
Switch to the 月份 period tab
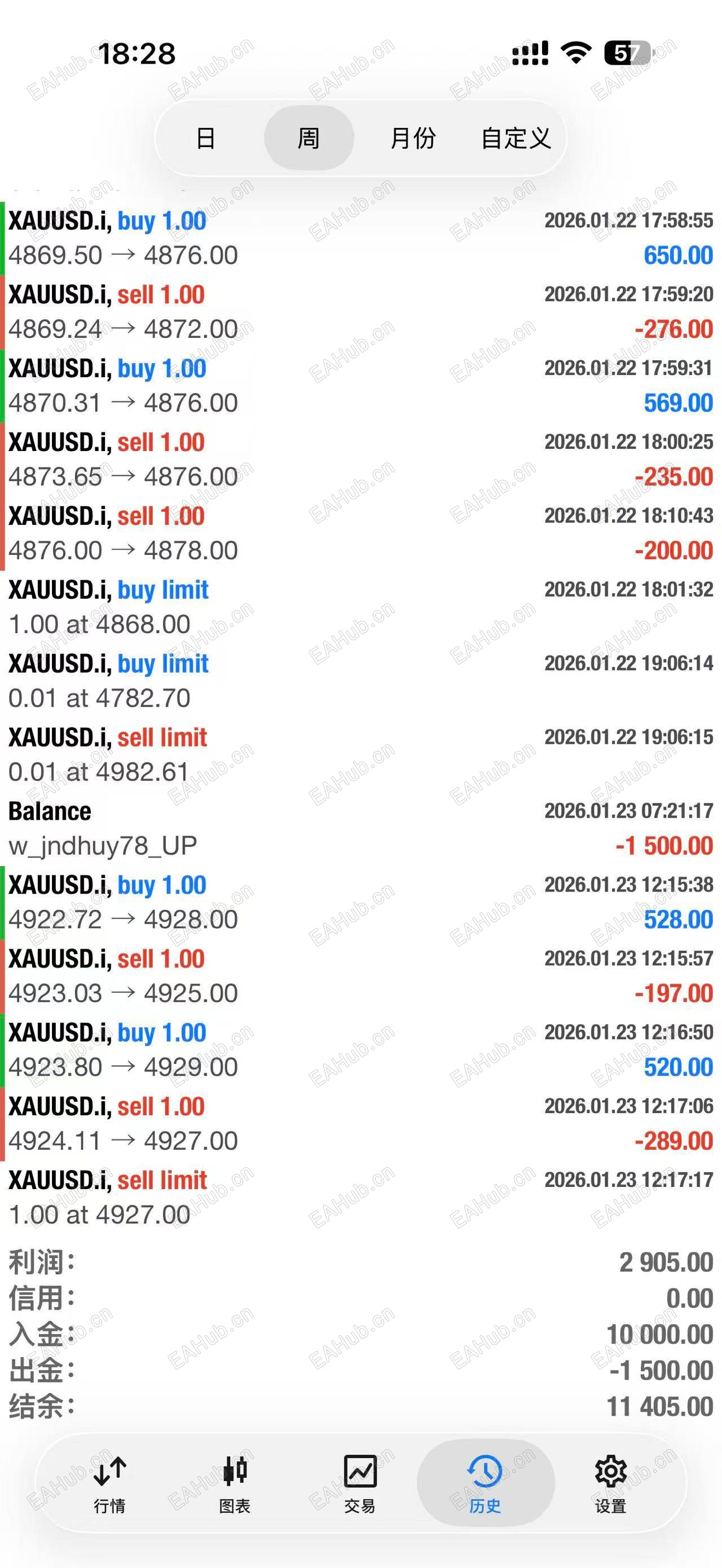[413, 138]
